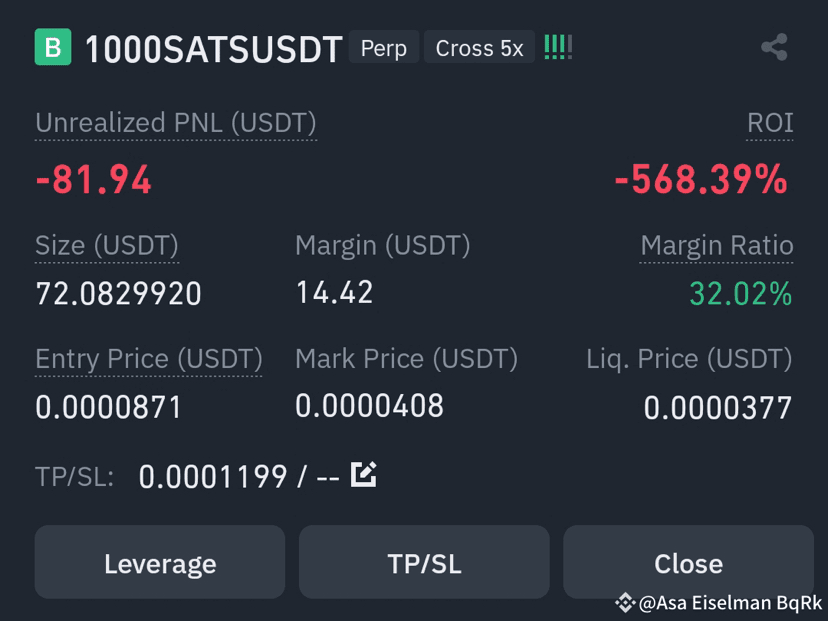Tap the Size (USDT) label
Screen dimensions: 828x621
(107, 246)
